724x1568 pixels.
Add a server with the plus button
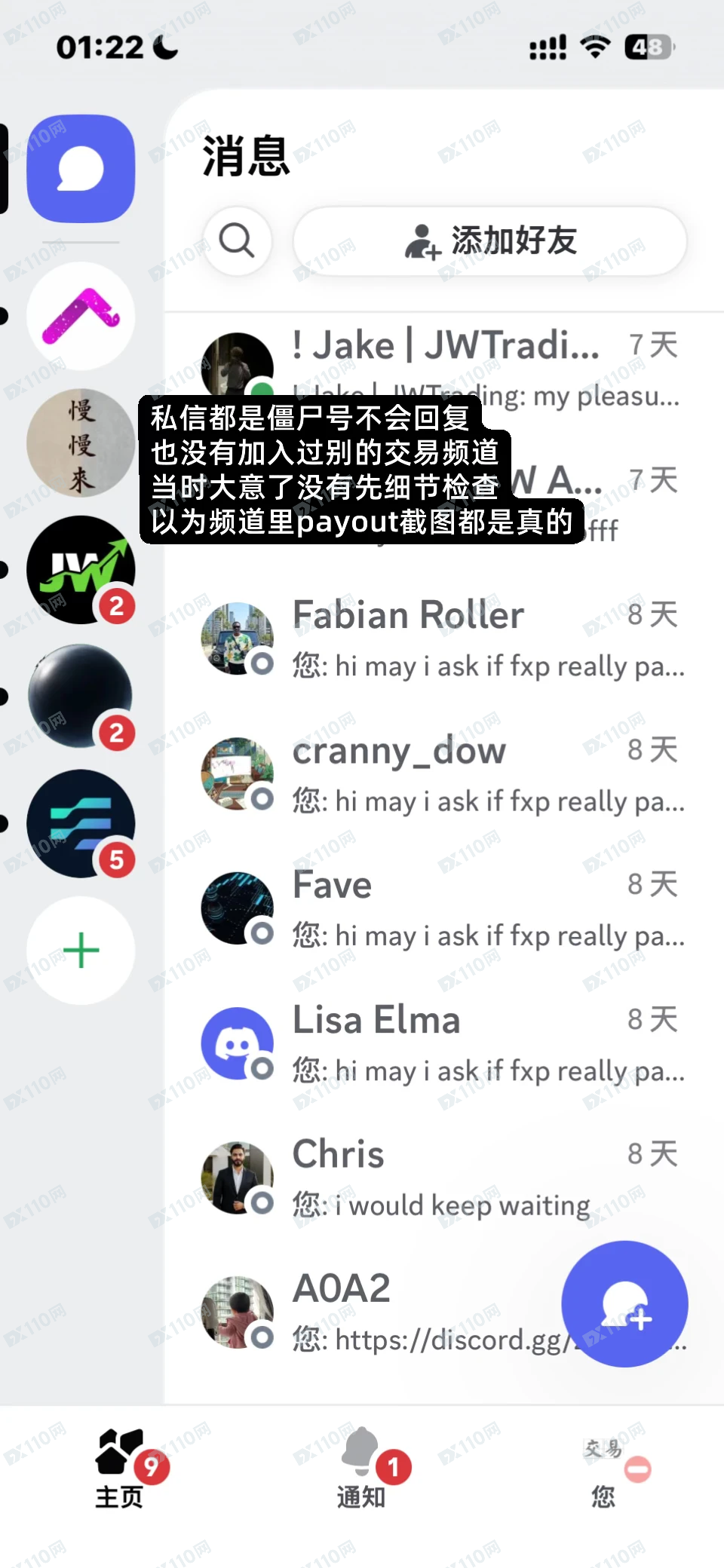tap(81, 950)
